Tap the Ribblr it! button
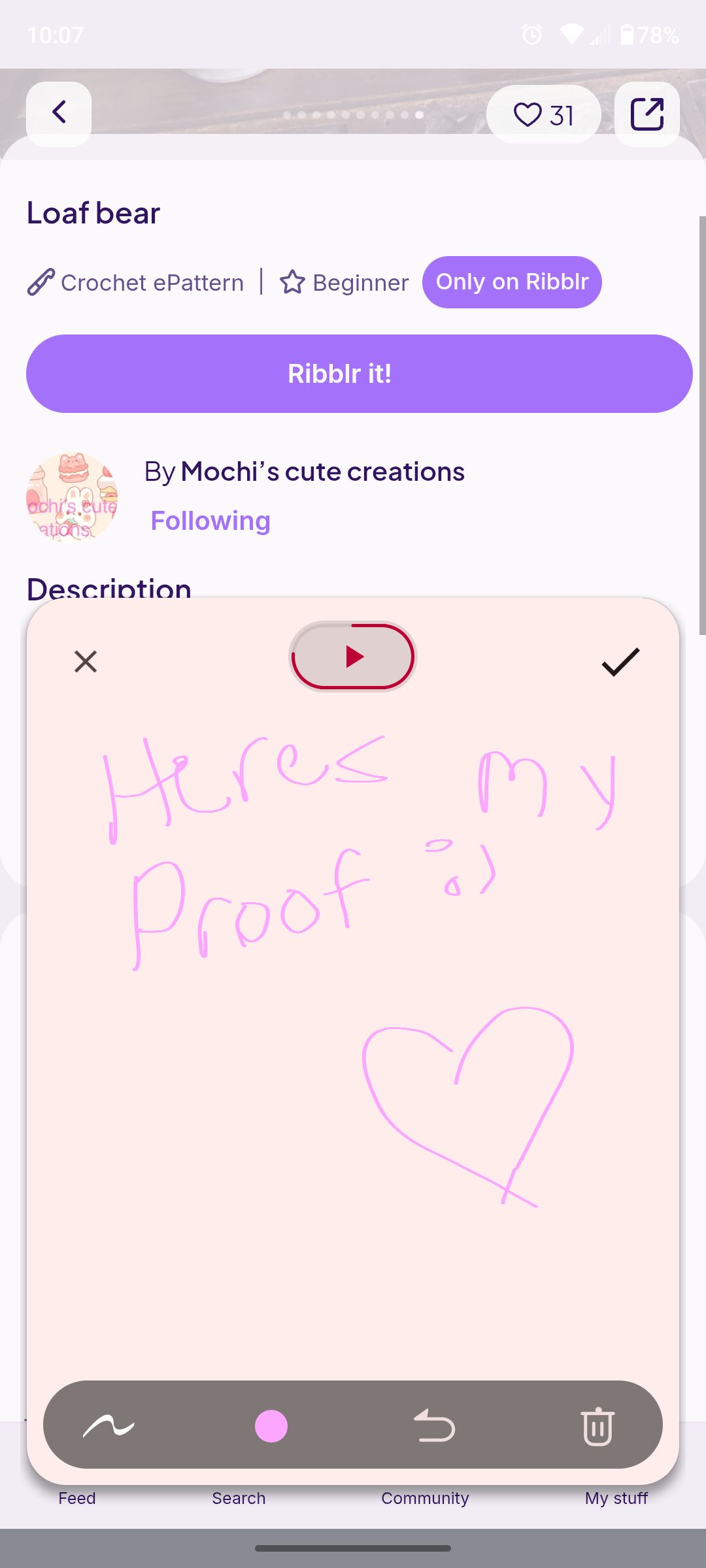 click(359, 374)
